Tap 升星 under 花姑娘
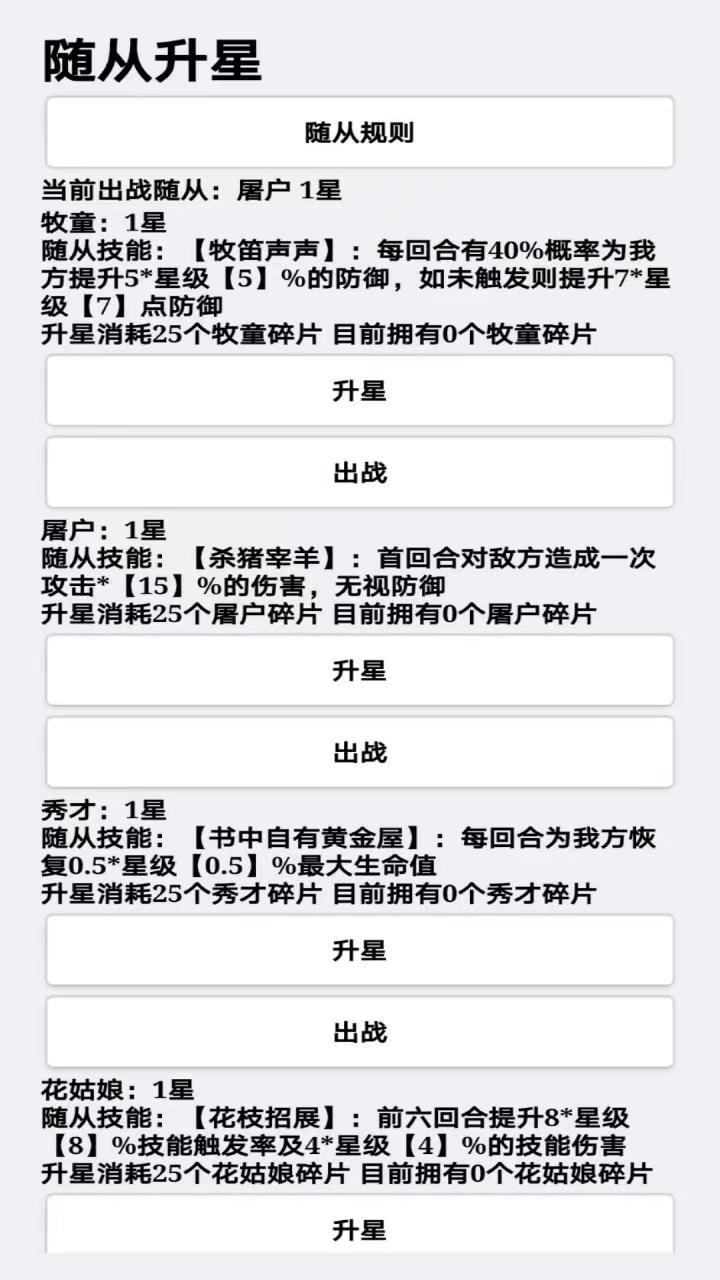720x1280 pixels. click(x=360, y=1225)
